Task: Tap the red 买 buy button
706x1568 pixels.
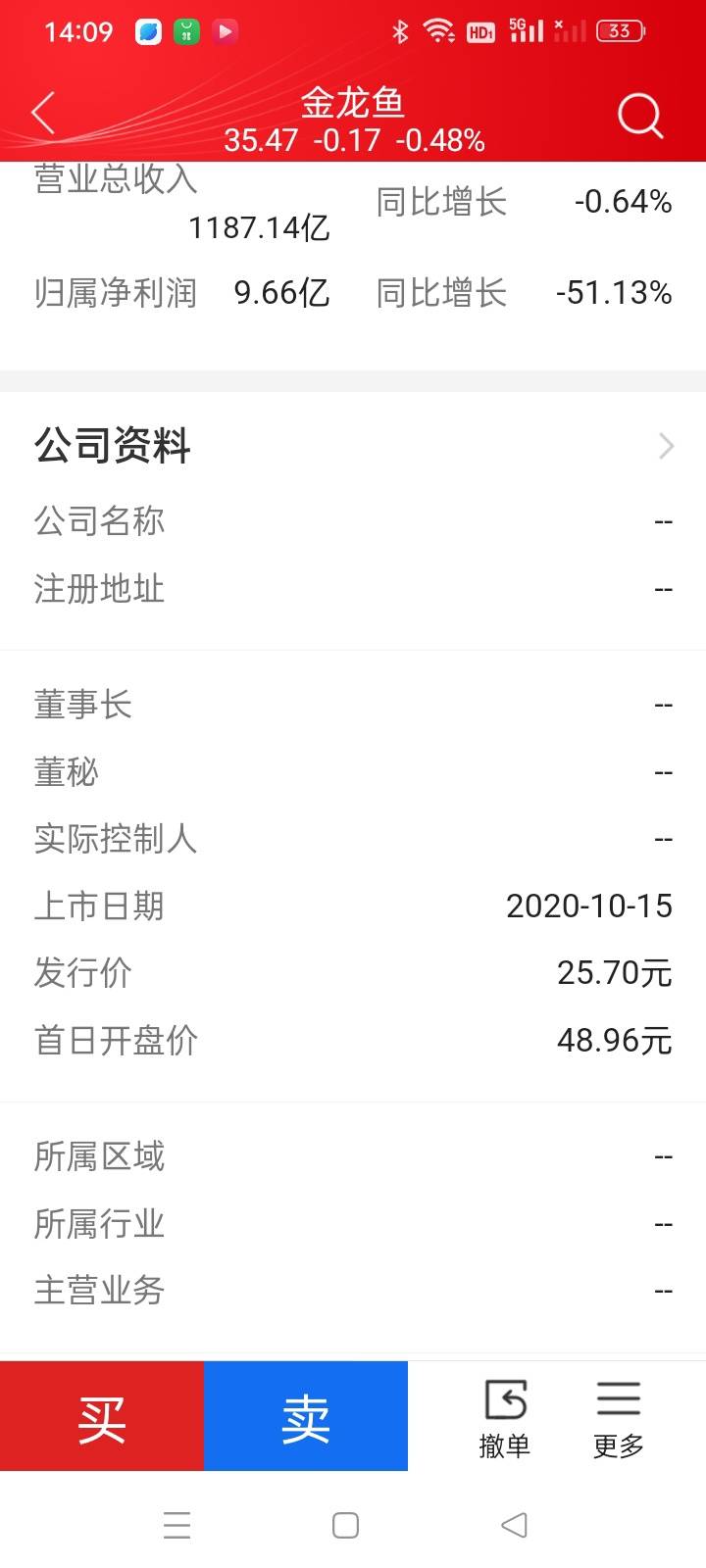Action: click(102, 1416)
